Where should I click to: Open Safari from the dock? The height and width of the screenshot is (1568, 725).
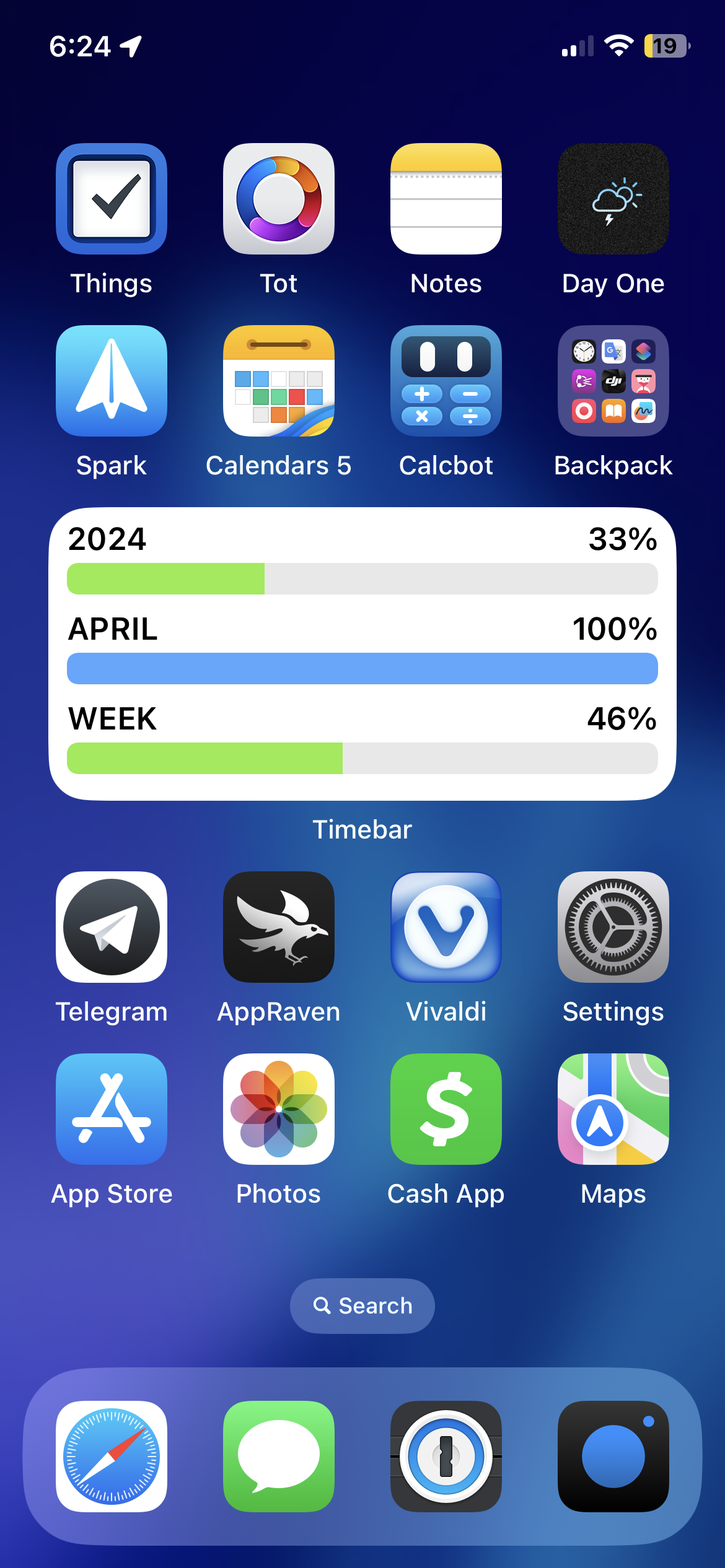112,1457
